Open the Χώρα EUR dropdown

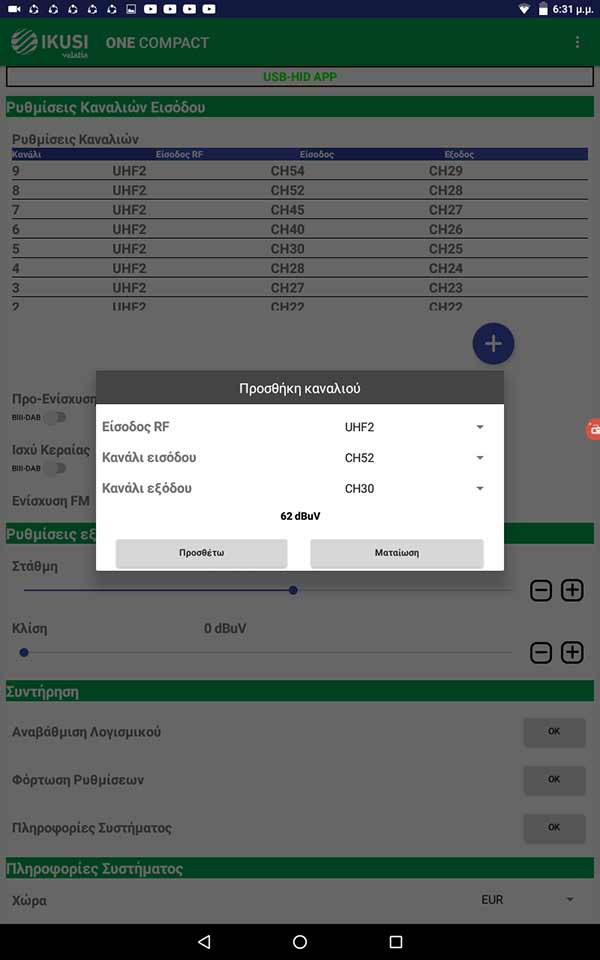coord(527,900)
